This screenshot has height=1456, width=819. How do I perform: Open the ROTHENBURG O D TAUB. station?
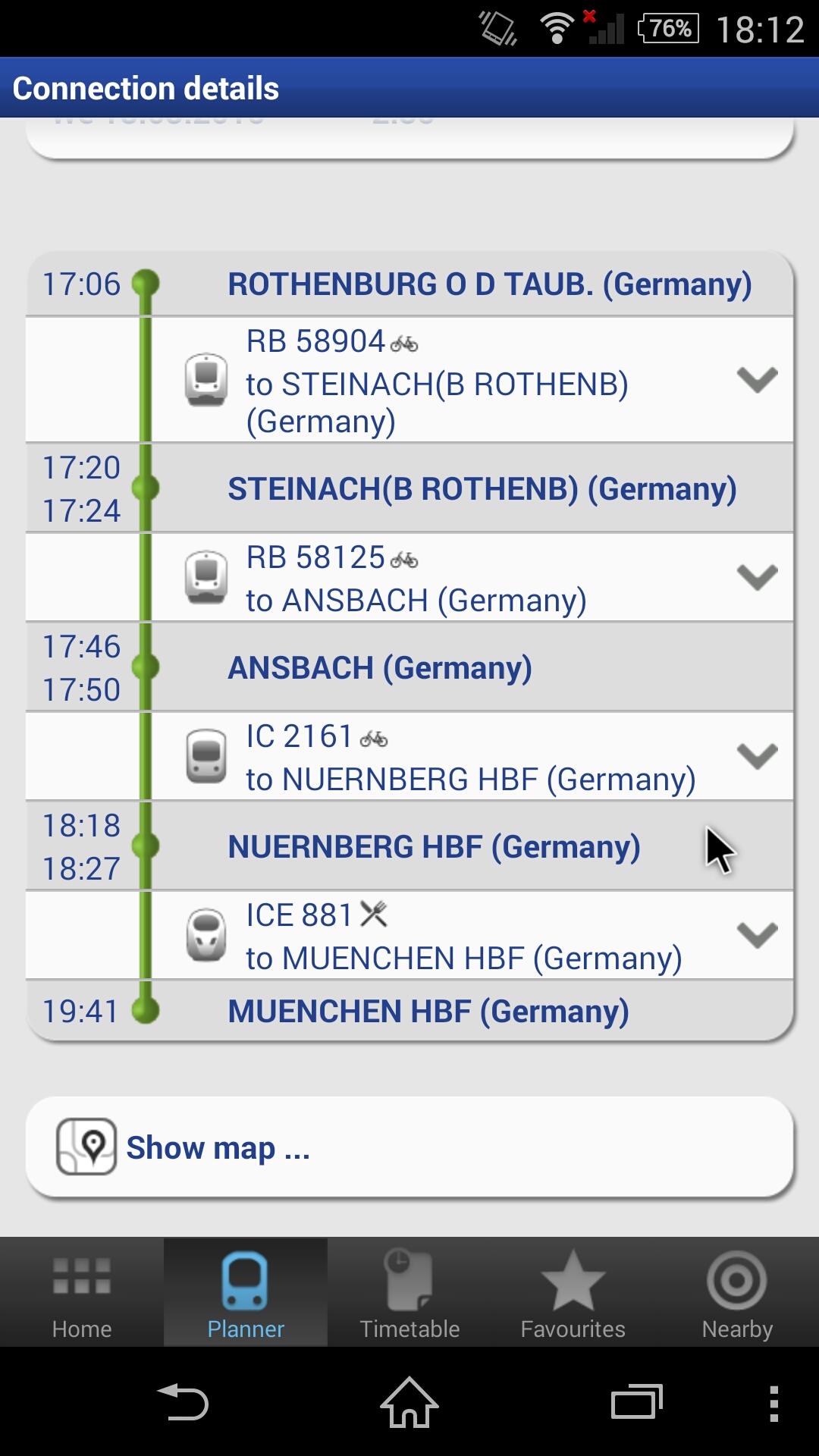coord(489,284)
